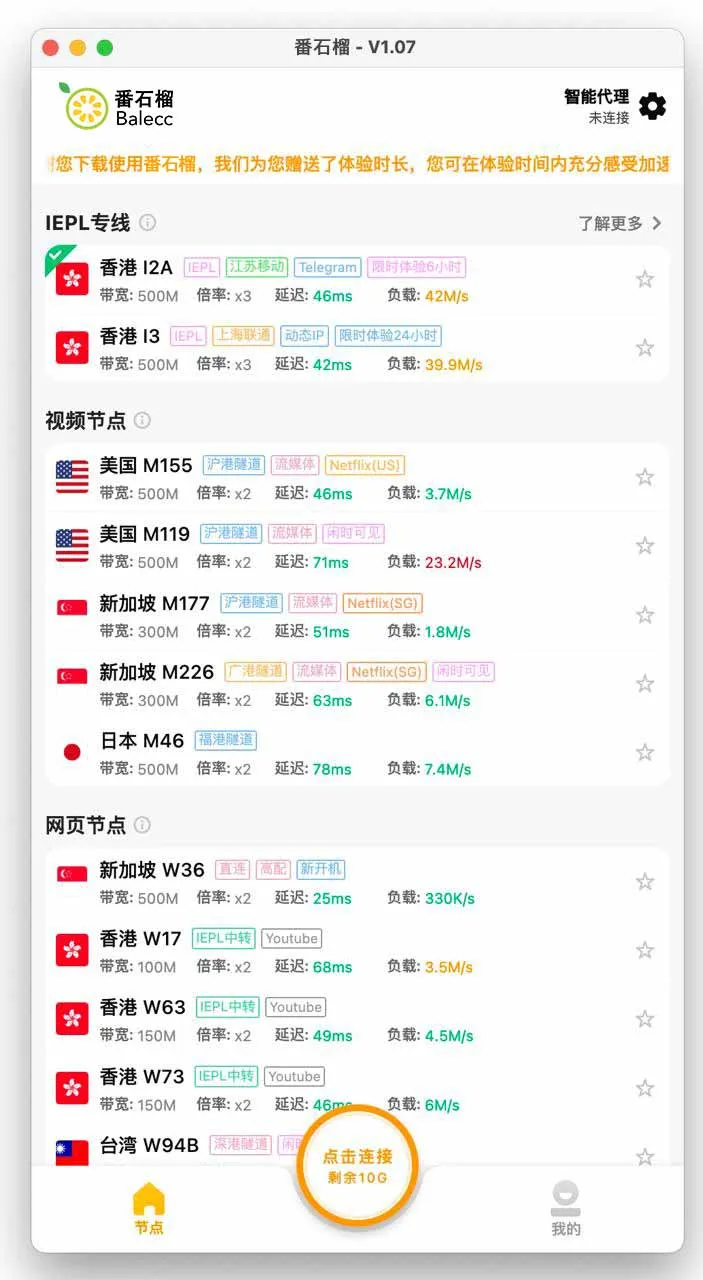View info icon next to 网页节点
This screenshot has height=1280, width=703.
pyautogui.click(x=143, y=825)
